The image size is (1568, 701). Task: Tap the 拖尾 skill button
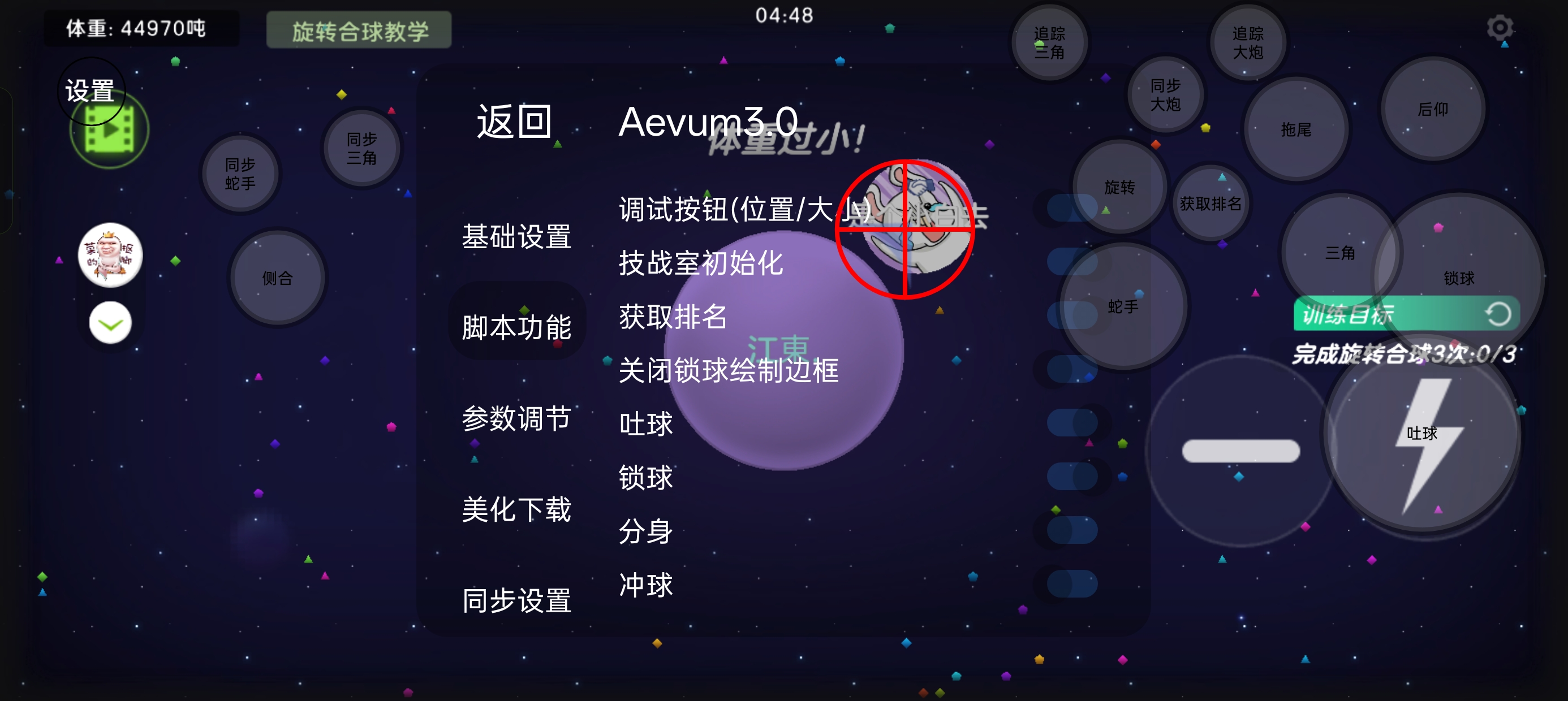[1295, 129]
